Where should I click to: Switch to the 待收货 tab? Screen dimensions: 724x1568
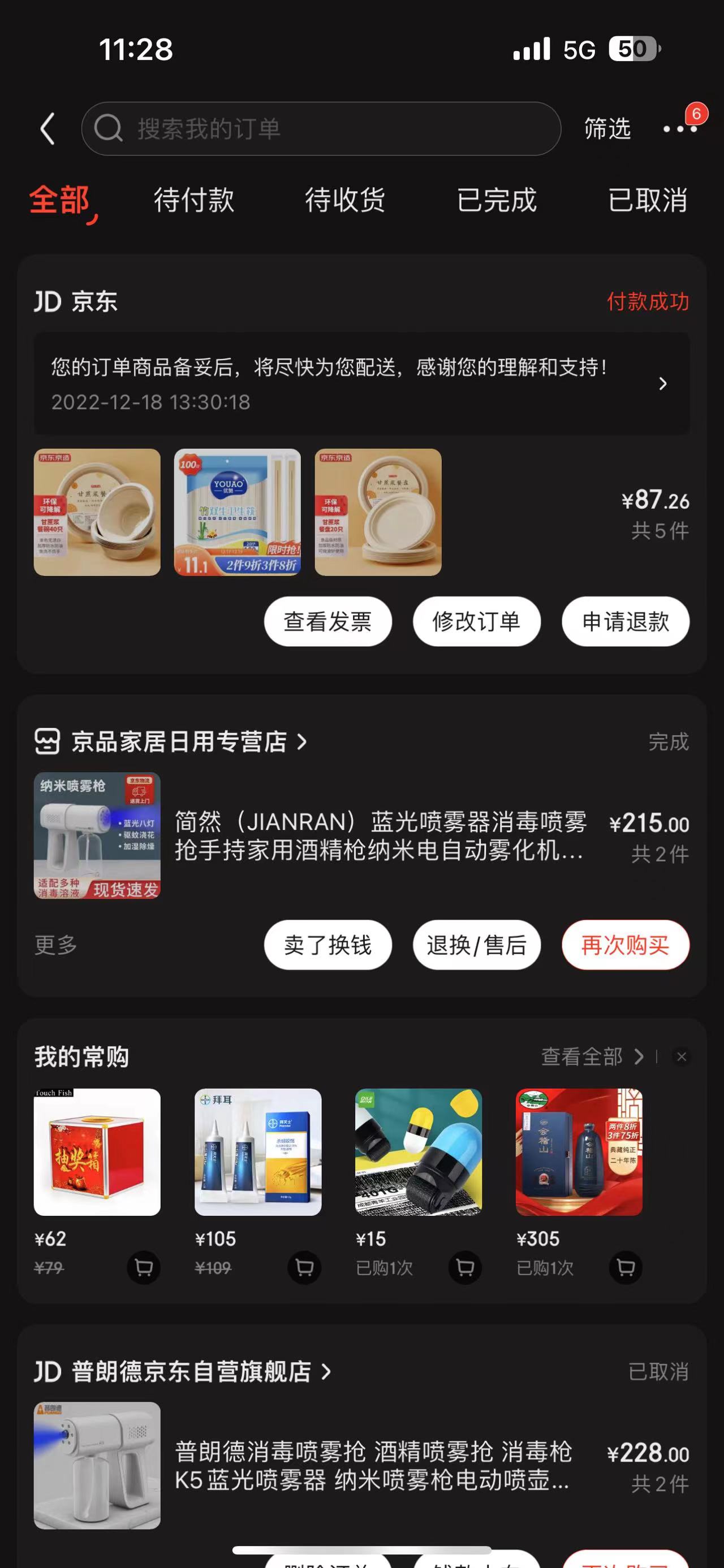click(345, 200)
